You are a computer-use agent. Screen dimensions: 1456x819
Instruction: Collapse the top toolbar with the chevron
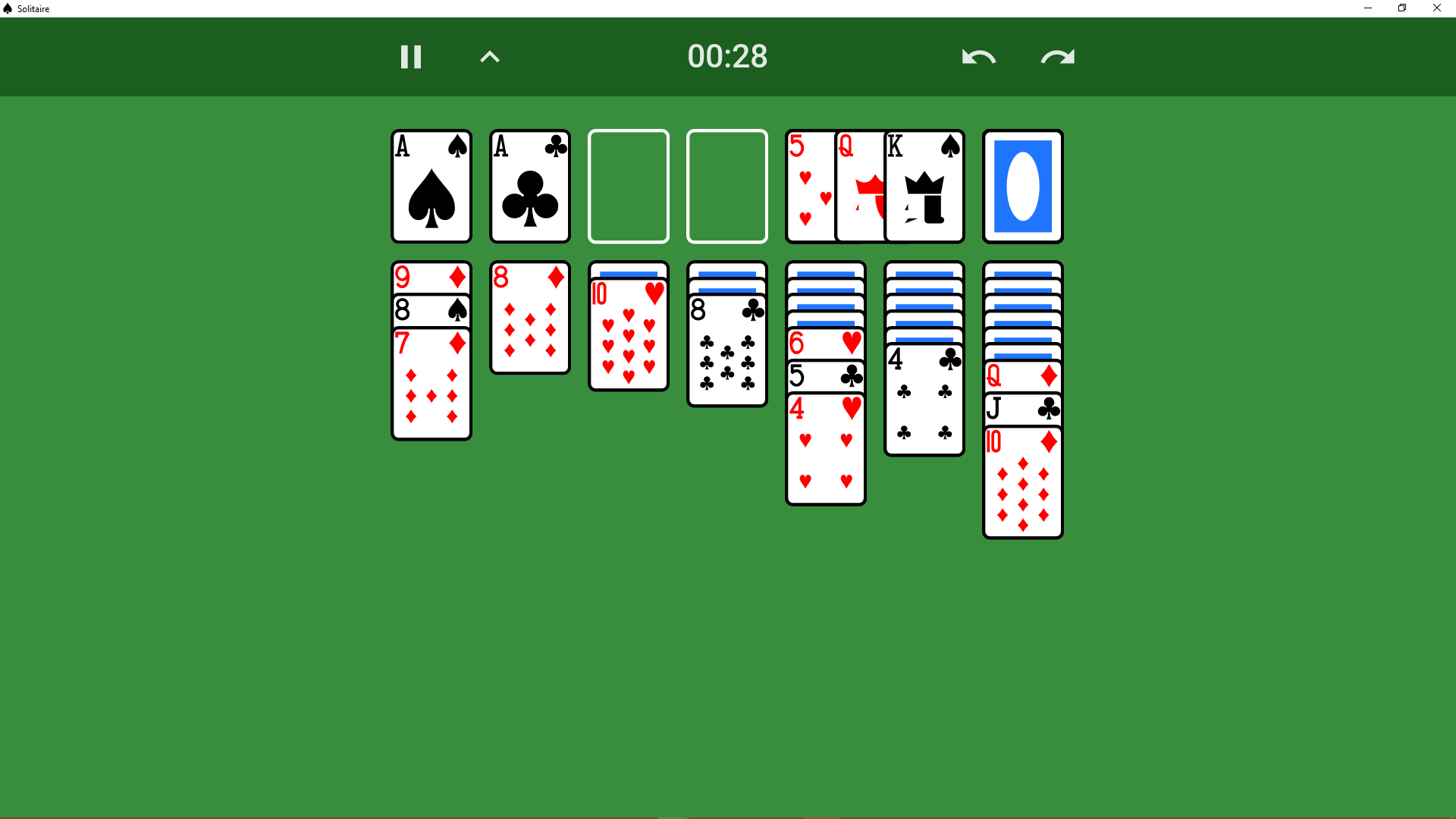pyautogui.click(x=490, y=57)
